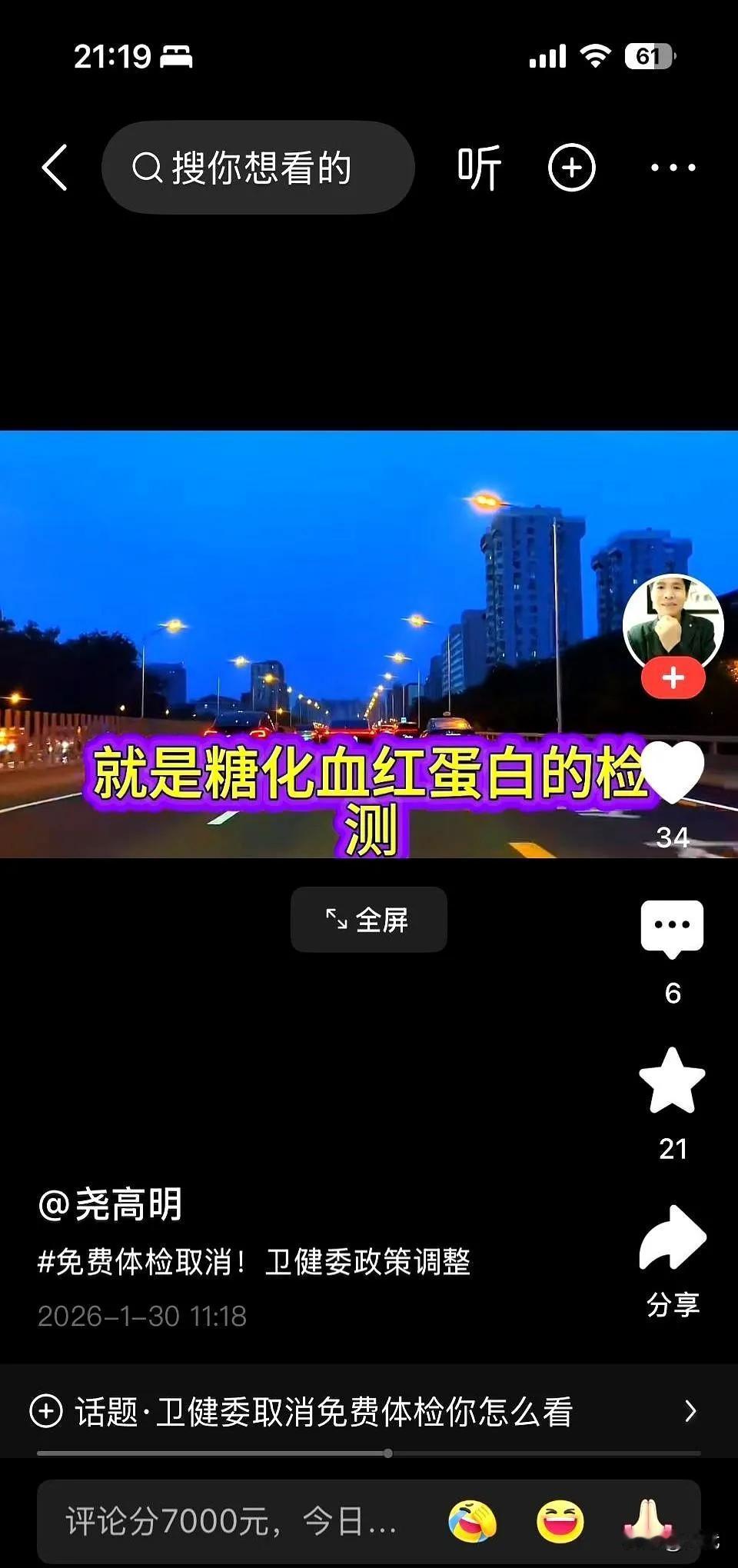Tap the heart to like the video
The height and width of the screenshot is (1568, 738).
tap(673, 773)
